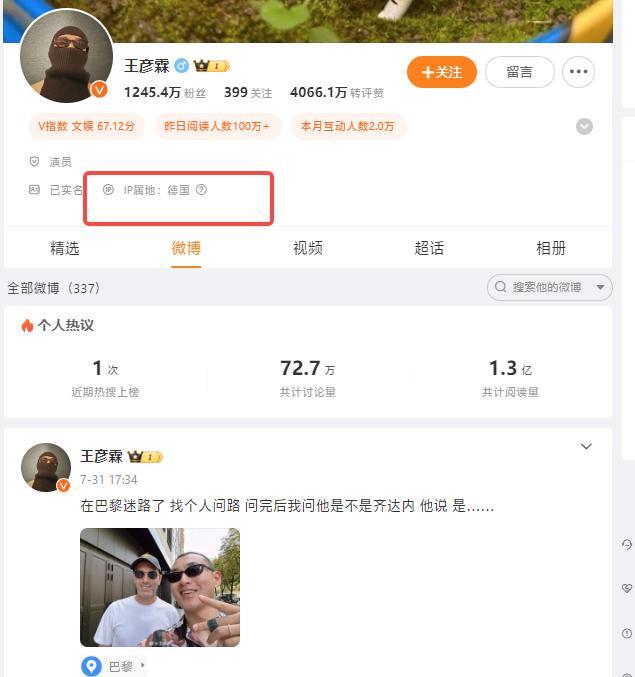Switch to the 精选 tab
The height and width of the screenshot is (677, 635).
click(65, 248)
